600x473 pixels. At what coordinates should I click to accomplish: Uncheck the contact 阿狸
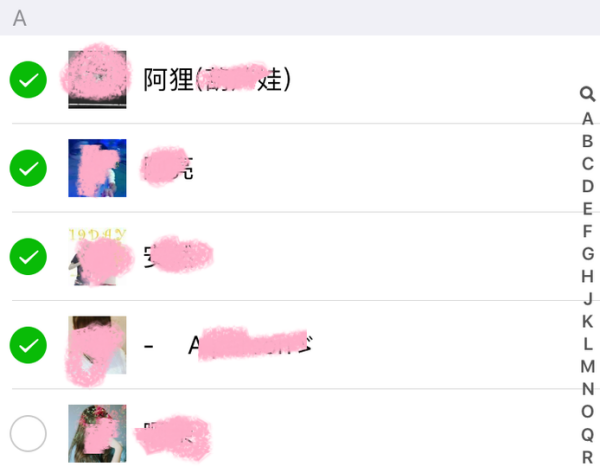coord(28,80)
